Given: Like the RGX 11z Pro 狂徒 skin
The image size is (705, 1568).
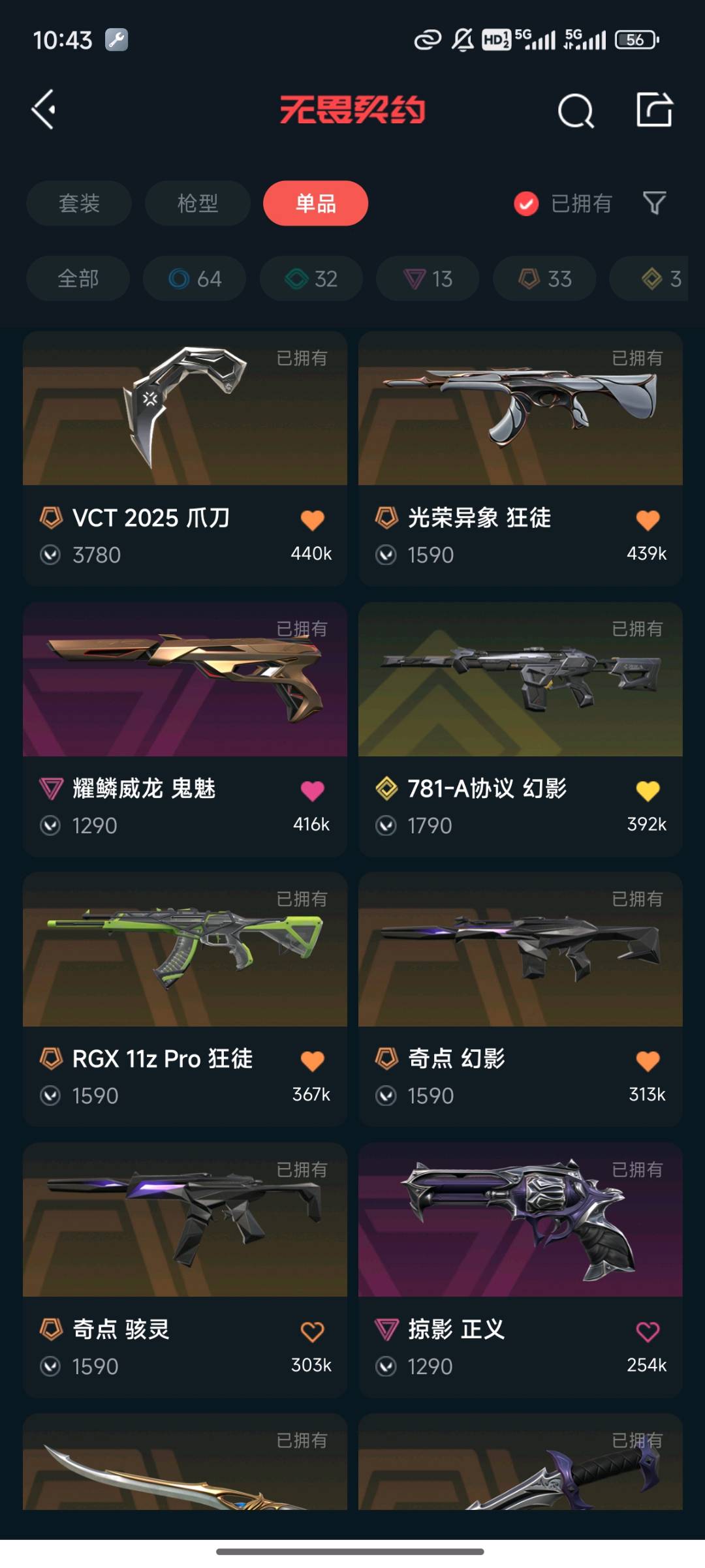Looking at the screenshot, I should point(312,1061).
